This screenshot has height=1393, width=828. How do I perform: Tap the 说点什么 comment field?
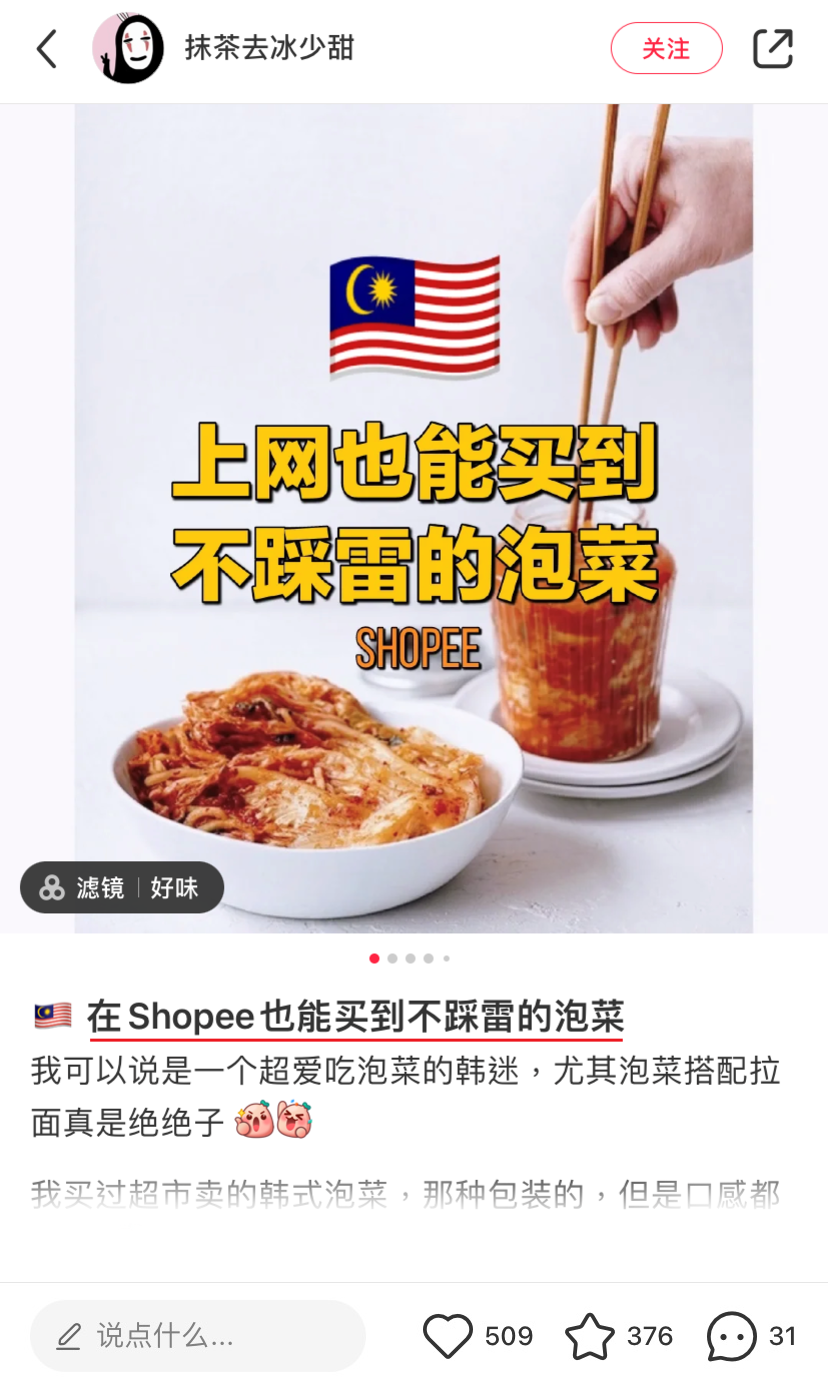[x=198, y=1336]
